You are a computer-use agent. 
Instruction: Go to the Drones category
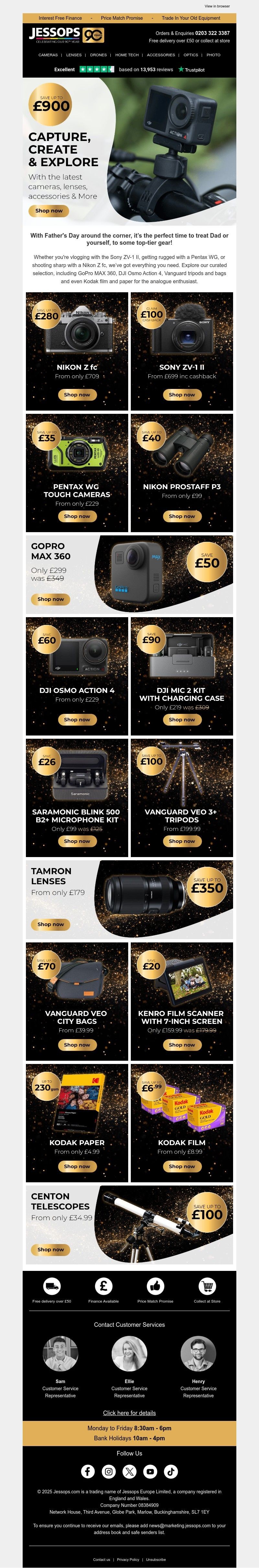pos(98,55)
